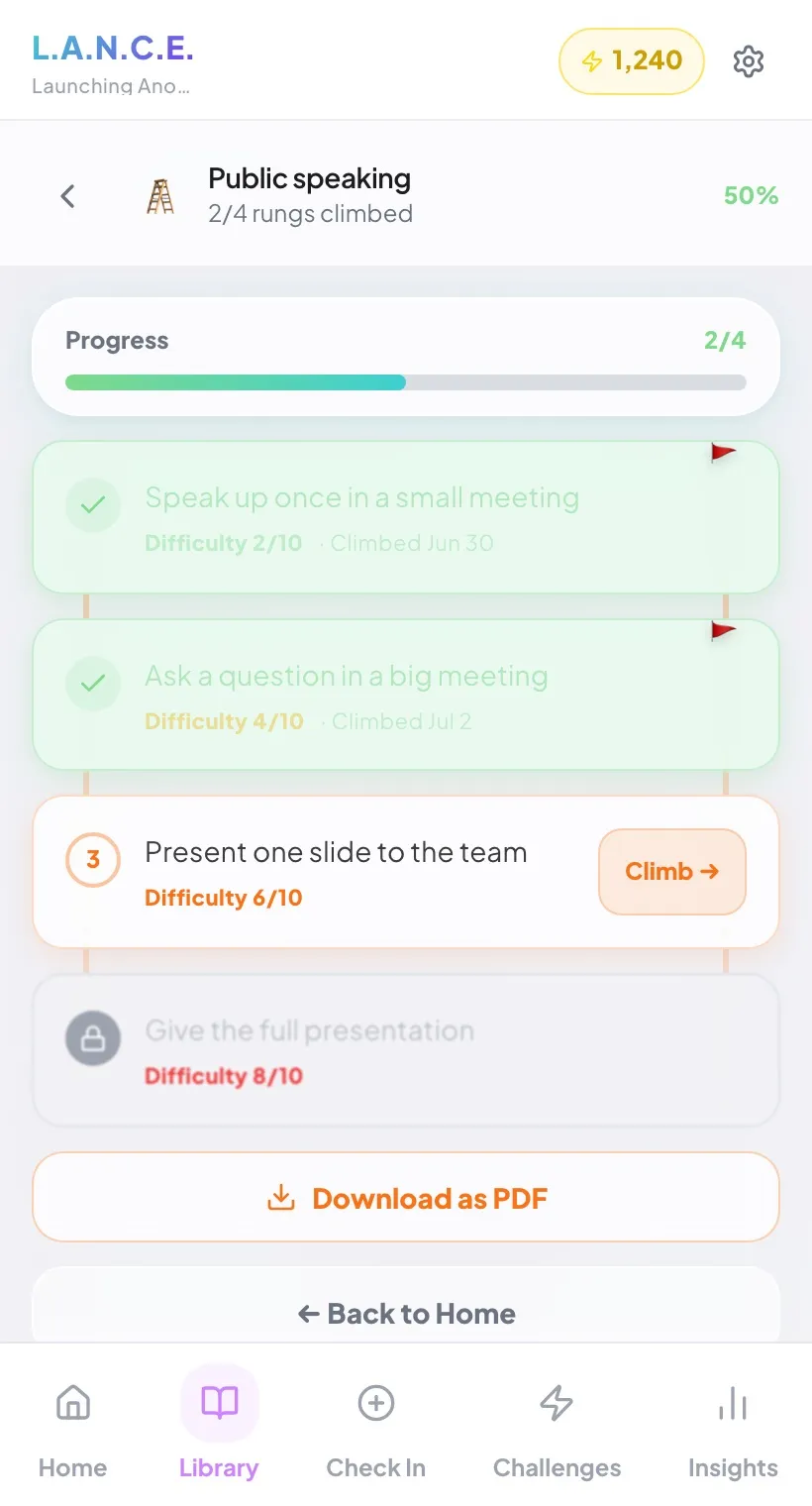Image resolution: width=812 pixels, height=1506 pixels.
Task: Open the 'Speak up once in a small meeting' rung
Action: coord(406,517)
